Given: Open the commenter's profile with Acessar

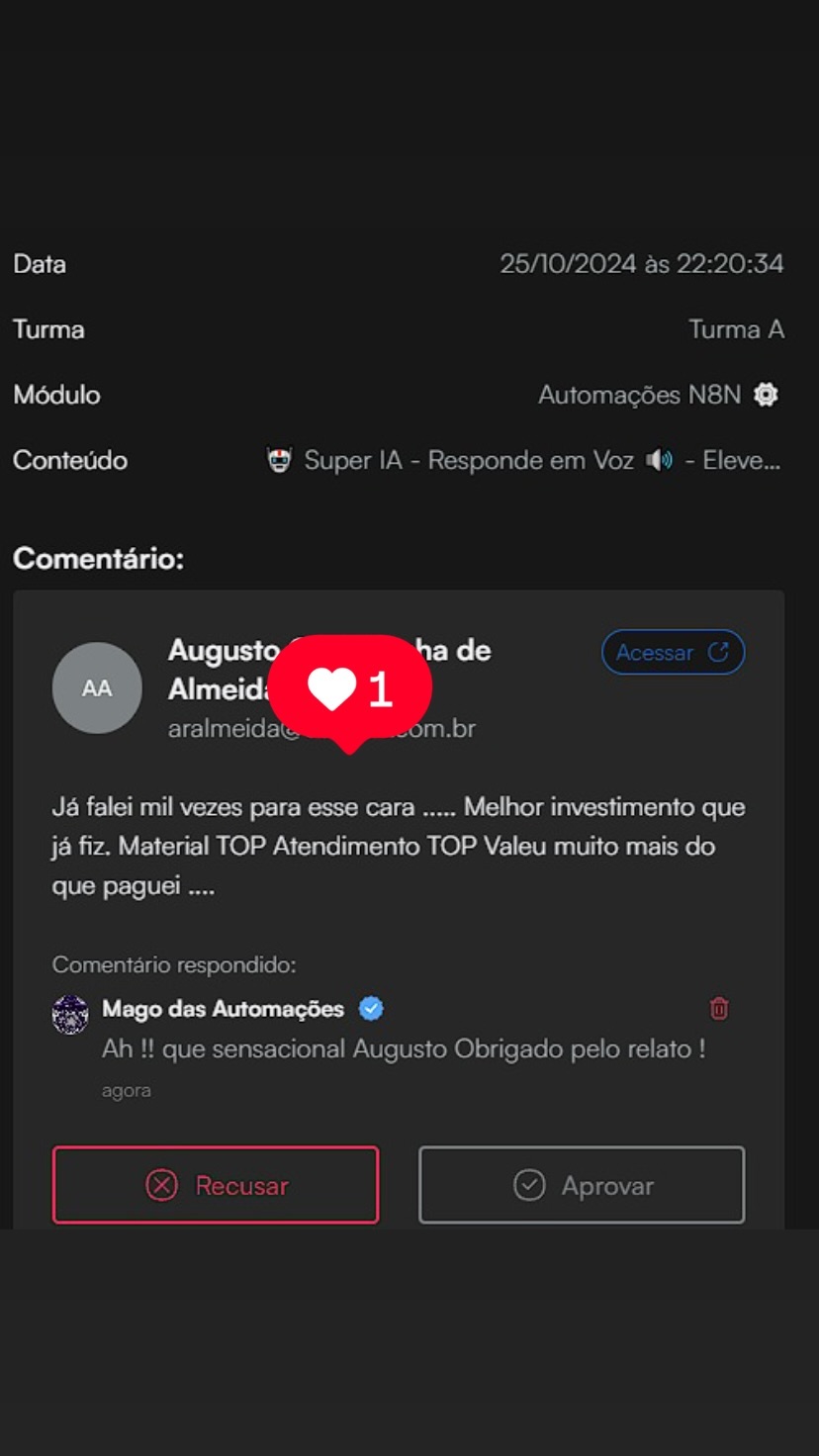Looking at the screenshot, I should point(673,653).
